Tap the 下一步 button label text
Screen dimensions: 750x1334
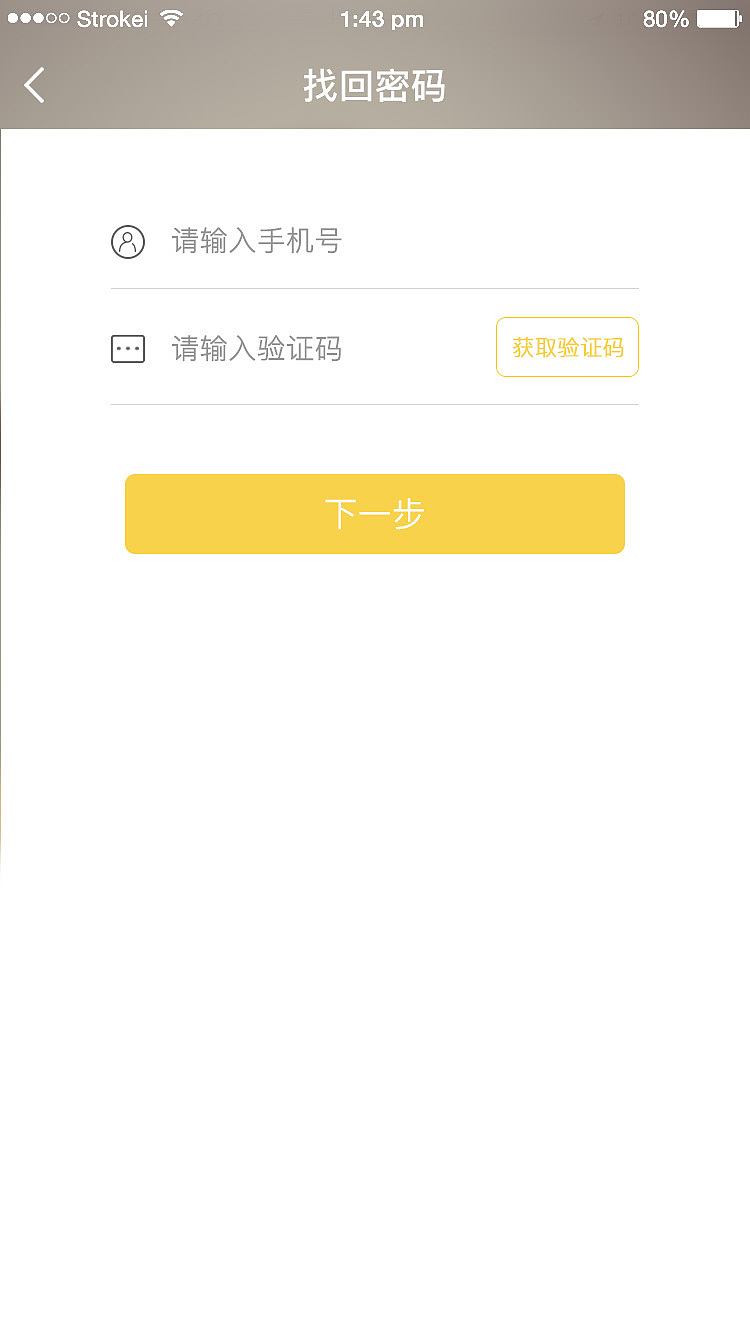375,513
